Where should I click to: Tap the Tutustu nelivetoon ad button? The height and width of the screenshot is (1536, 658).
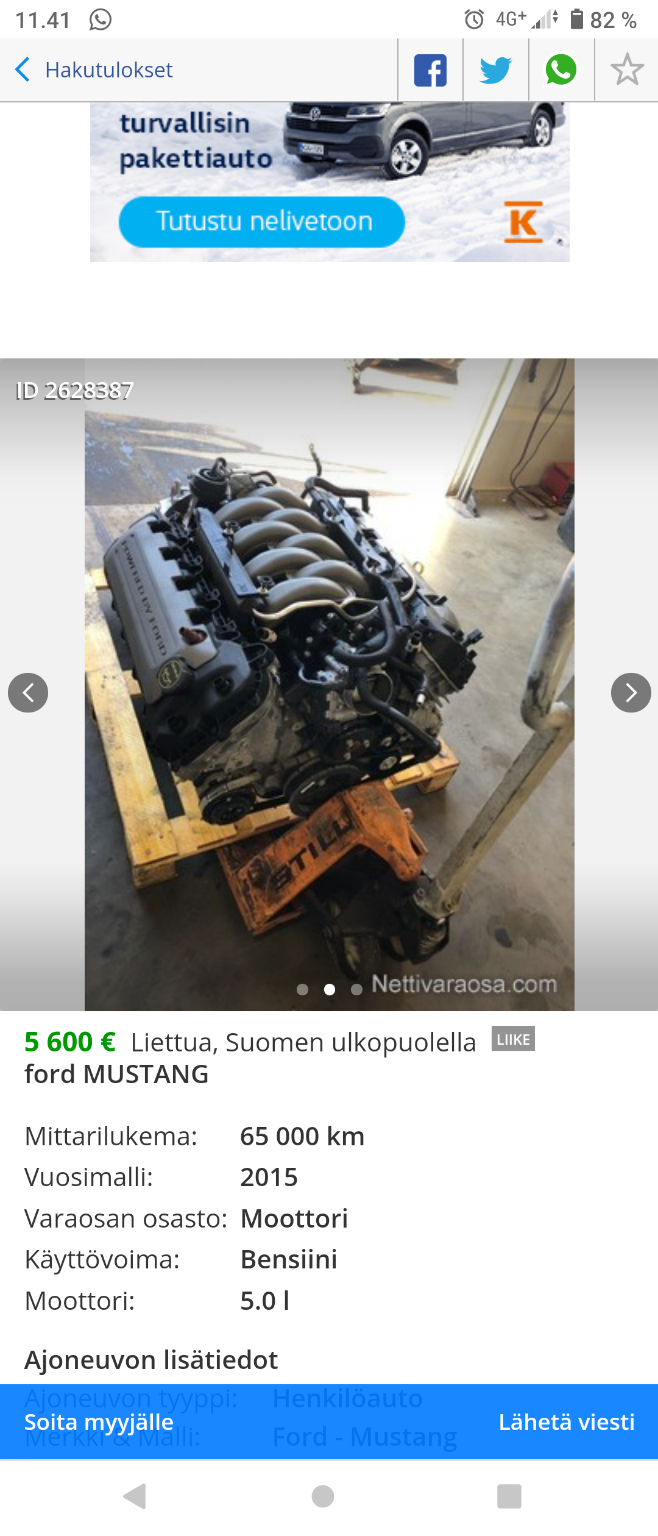point(262,221)
